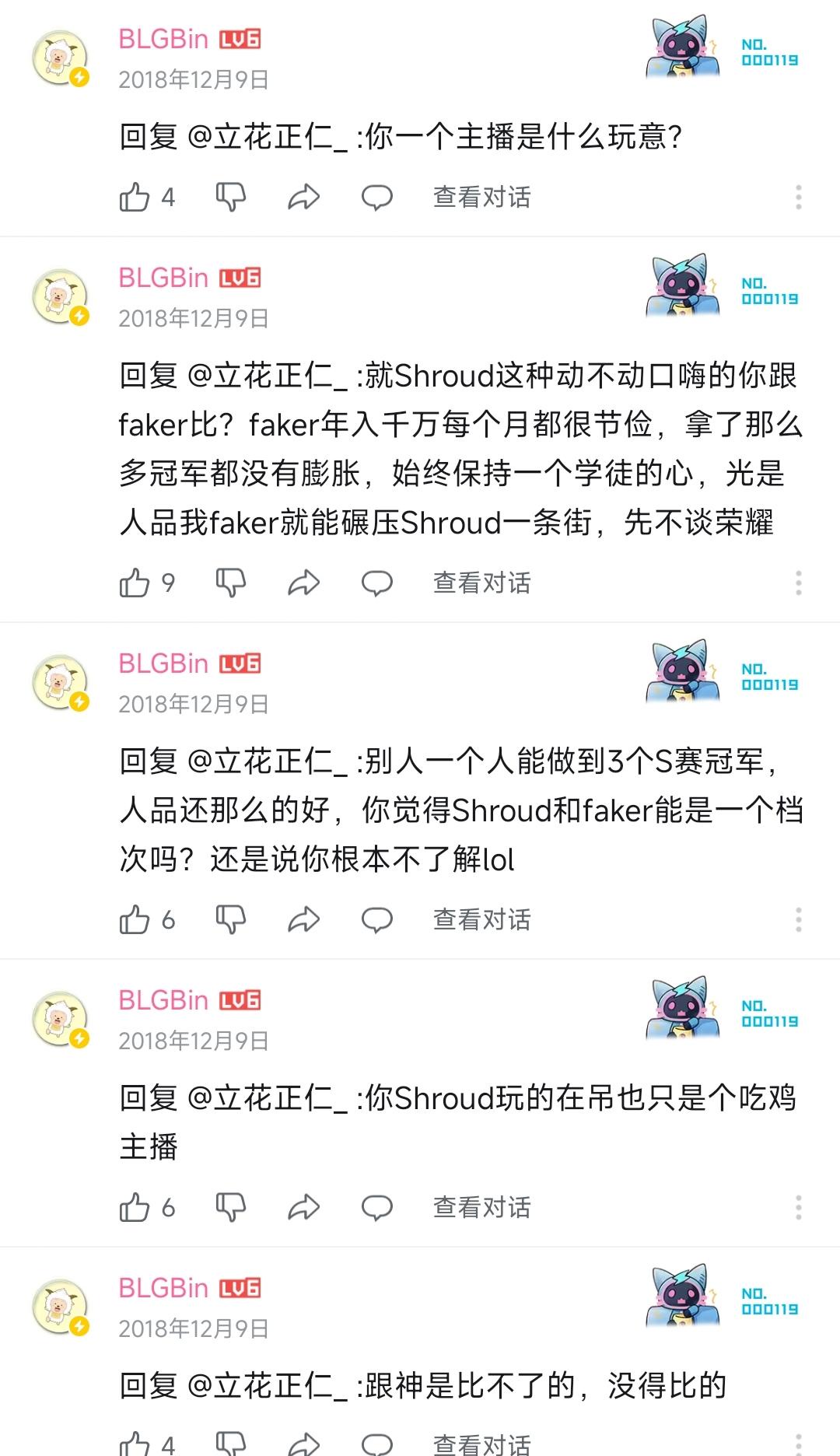Like the comment '你一个主播是什么玩意?'
This screenshot has height=1456, width=840.
coord(135,198)
